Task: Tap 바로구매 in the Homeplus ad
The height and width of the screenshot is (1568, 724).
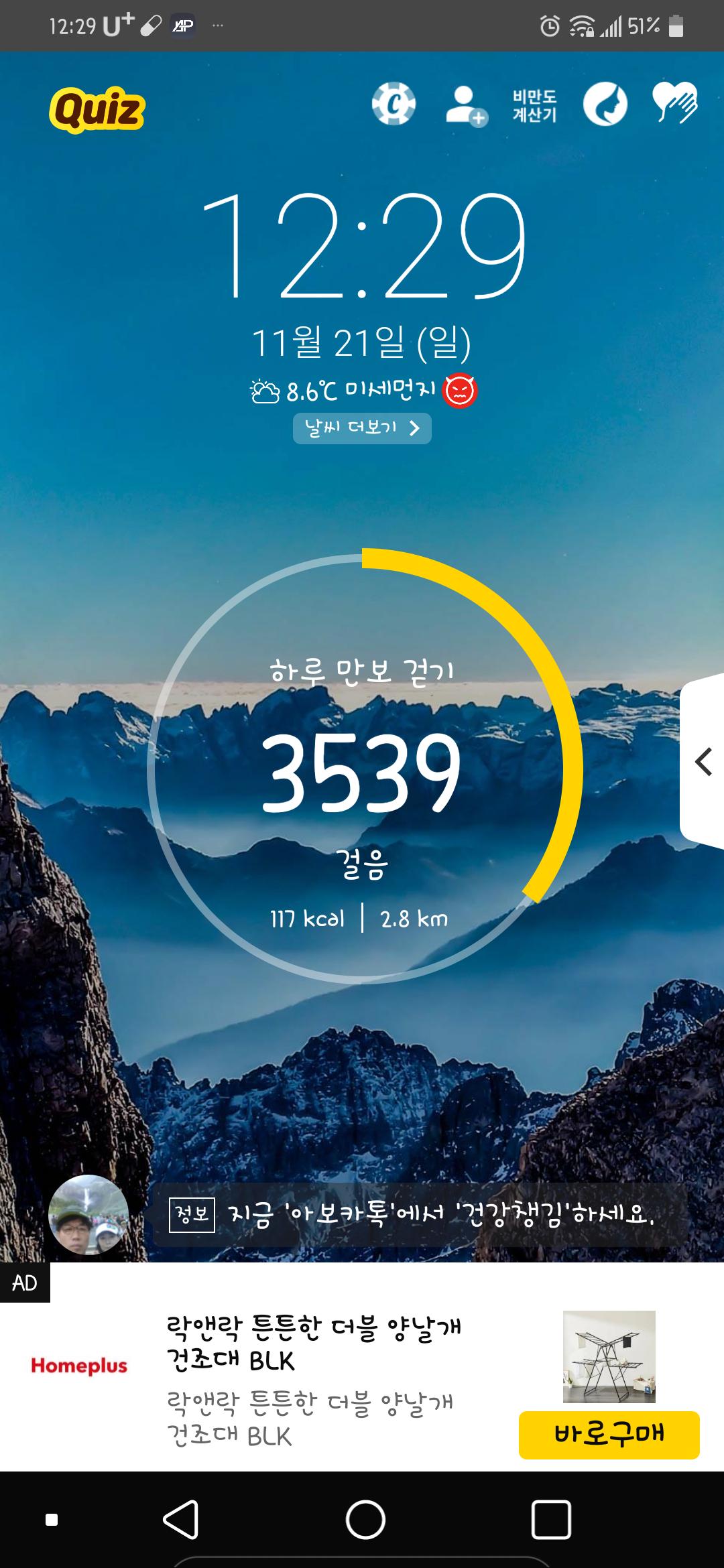Action: pos(609,1435)
